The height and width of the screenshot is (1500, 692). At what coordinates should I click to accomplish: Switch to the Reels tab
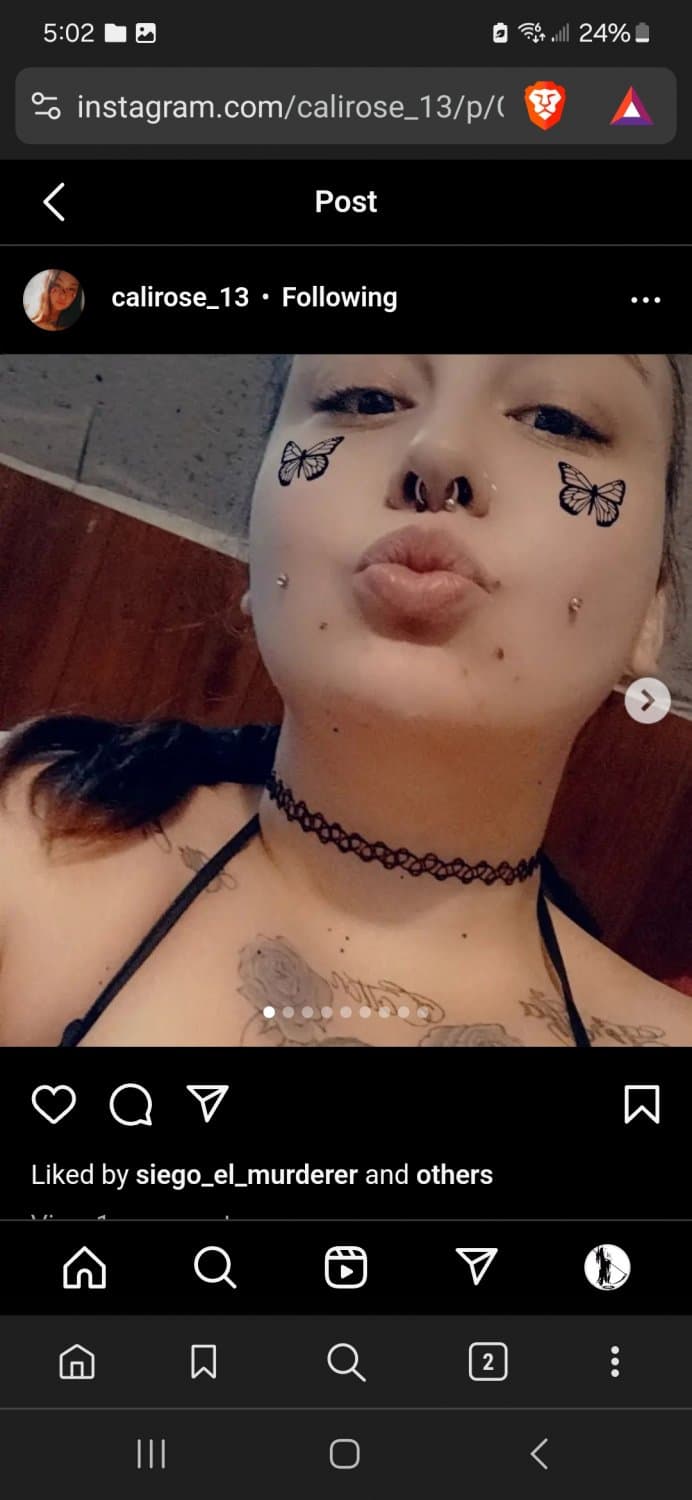click(x=346, y=1268)
